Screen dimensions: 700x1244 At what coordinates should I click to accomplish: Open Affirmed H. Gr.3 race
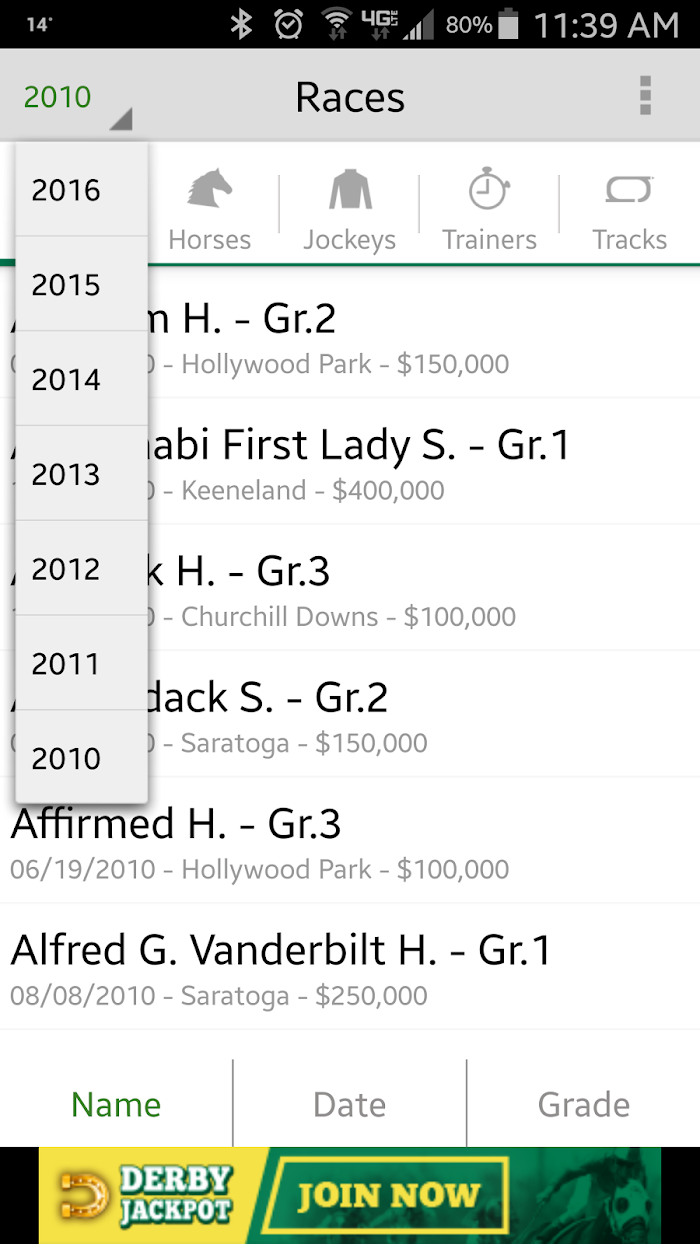click(350, 841)
